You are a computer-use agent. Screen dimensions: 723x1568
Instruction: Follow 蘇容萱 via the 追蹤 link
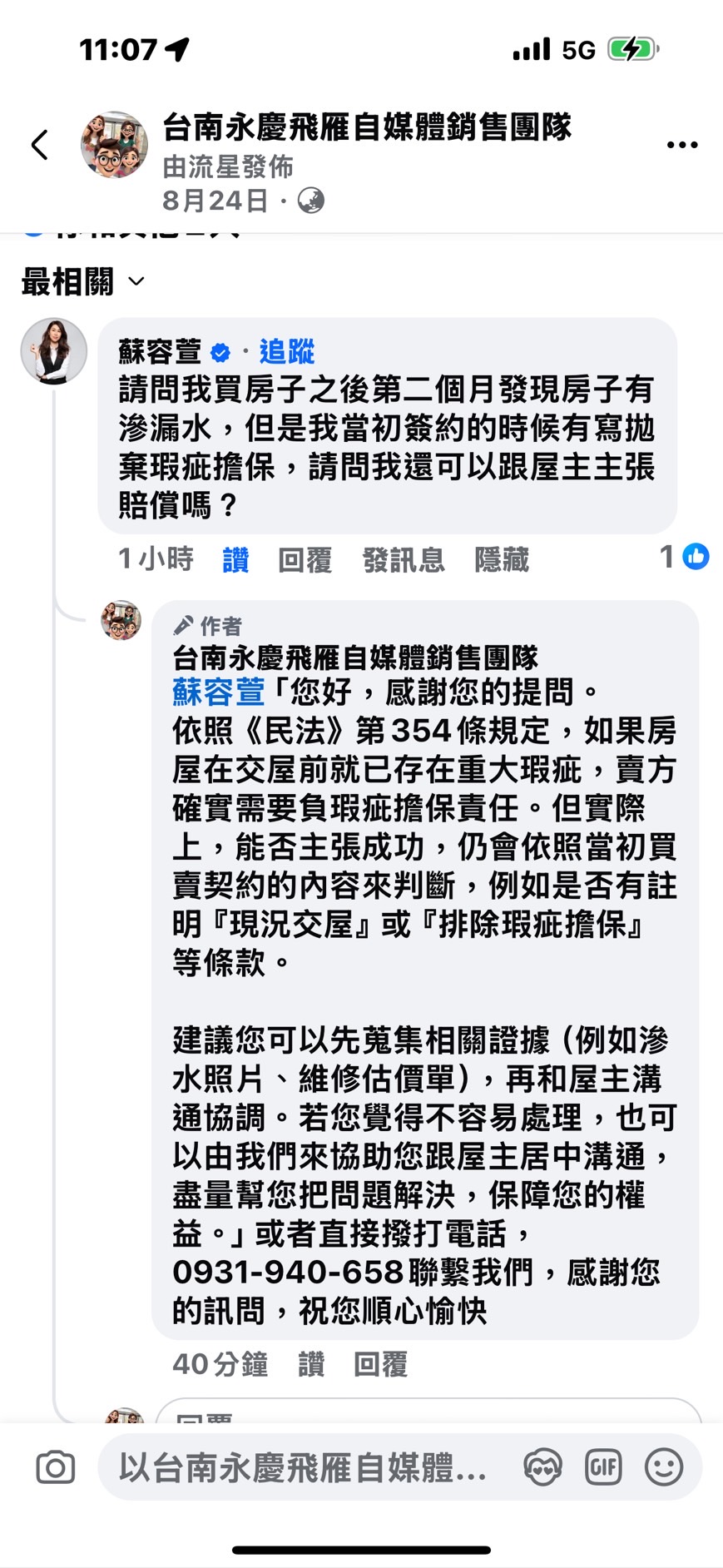point(286,352)
